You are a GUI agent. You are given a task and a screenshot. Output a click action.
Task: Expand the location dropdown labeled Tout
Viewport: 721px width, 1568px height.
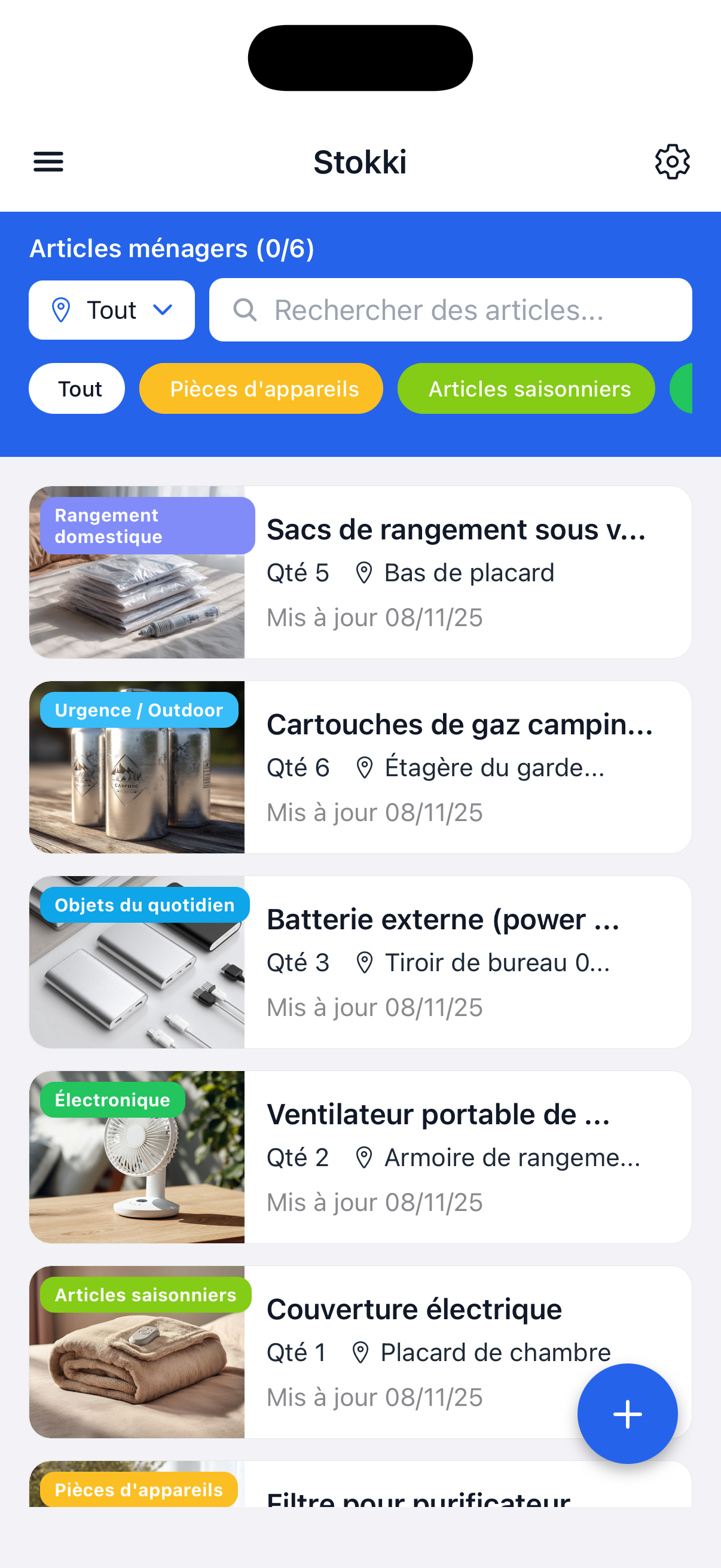(111, 310)
